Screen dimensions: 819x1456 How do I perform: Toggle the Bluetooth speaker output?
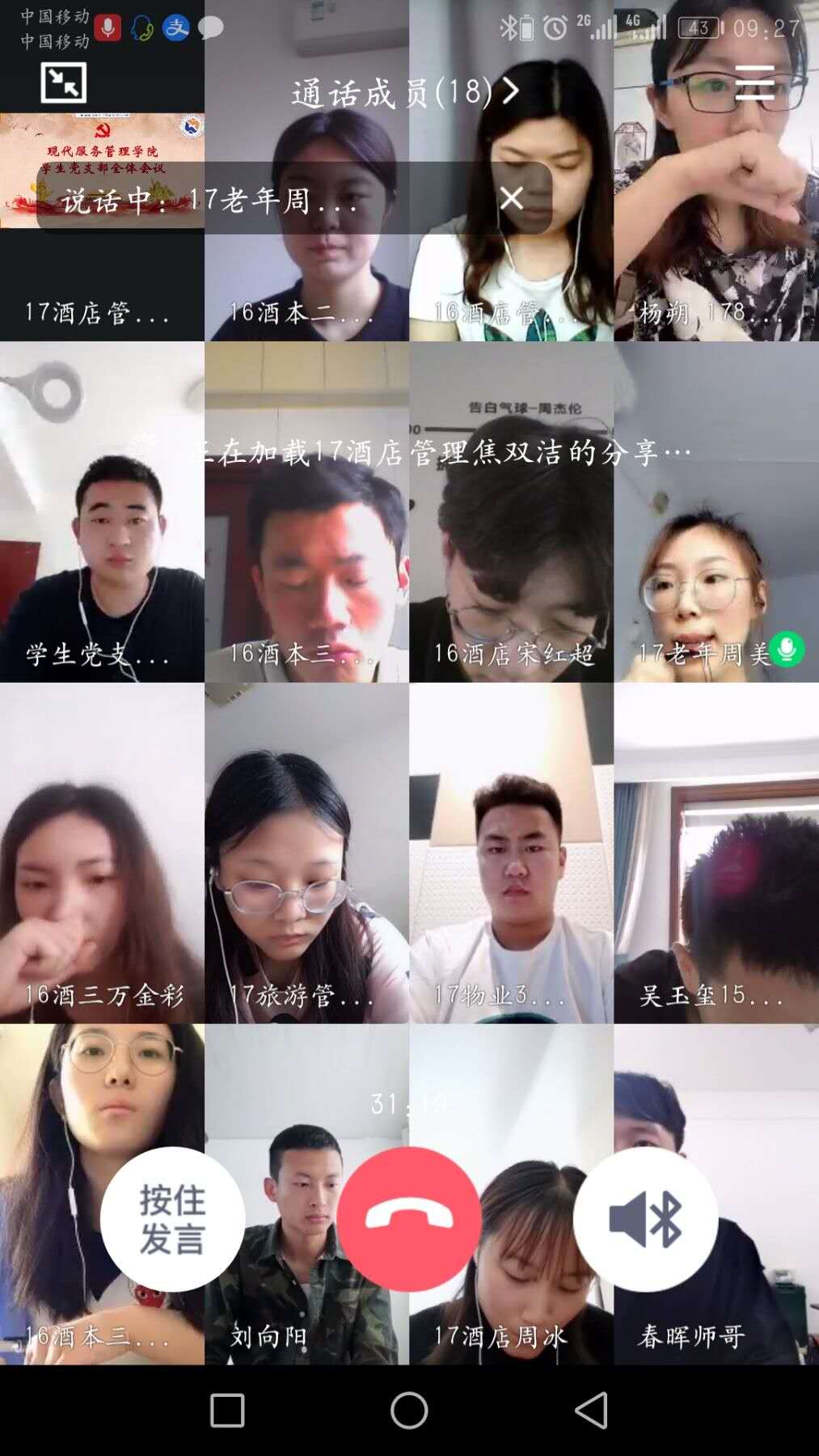645,1218
